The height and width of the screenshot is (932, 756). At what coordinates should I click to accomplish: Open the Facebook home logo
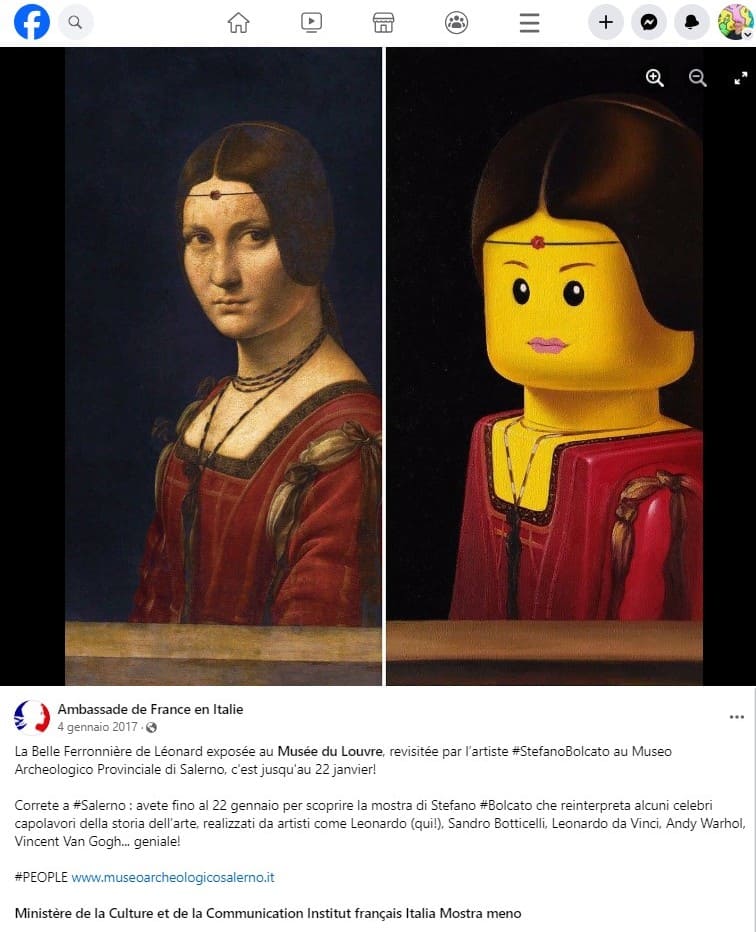point(32,22)
